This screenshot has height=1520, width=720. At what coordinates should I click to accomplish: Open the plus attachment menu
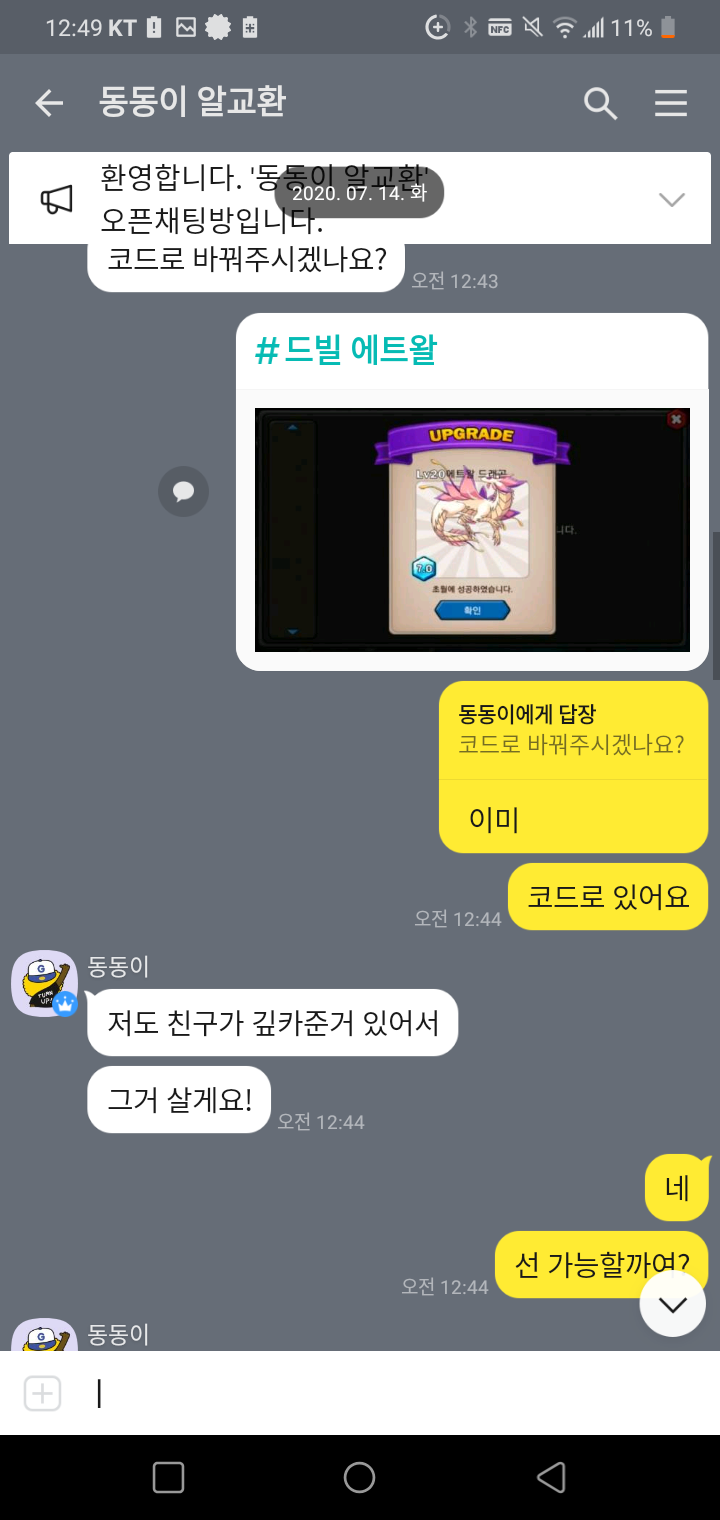coord(42,1393)
